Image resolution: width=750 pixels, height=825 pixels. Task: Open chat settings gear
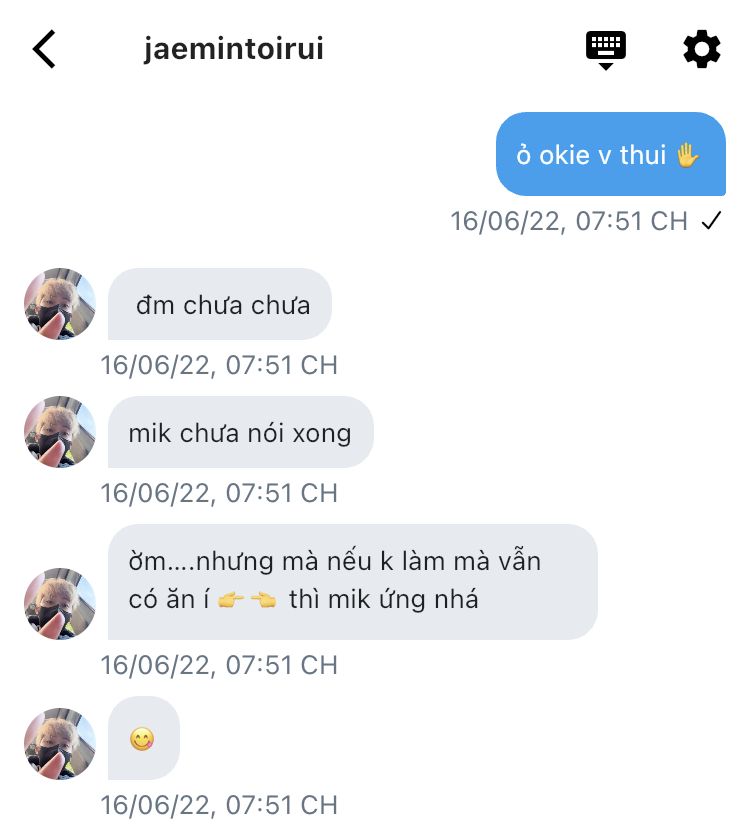pyautogui.click(x=701, y=49)
